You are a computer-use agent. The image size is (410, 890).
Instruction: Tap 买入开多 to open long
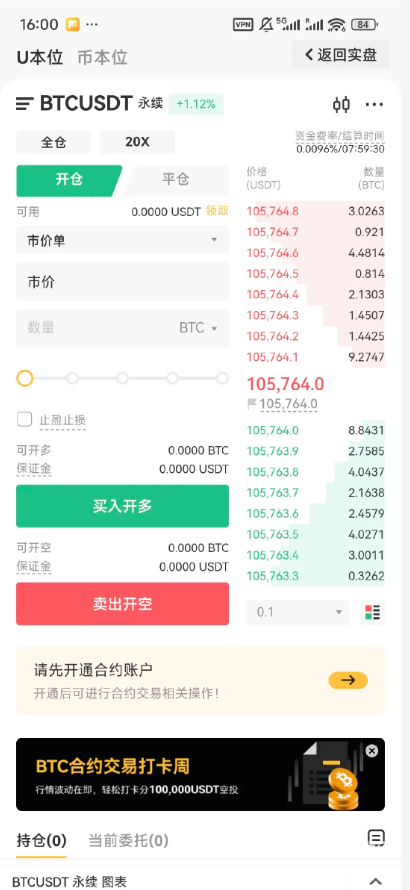(122, 506)
